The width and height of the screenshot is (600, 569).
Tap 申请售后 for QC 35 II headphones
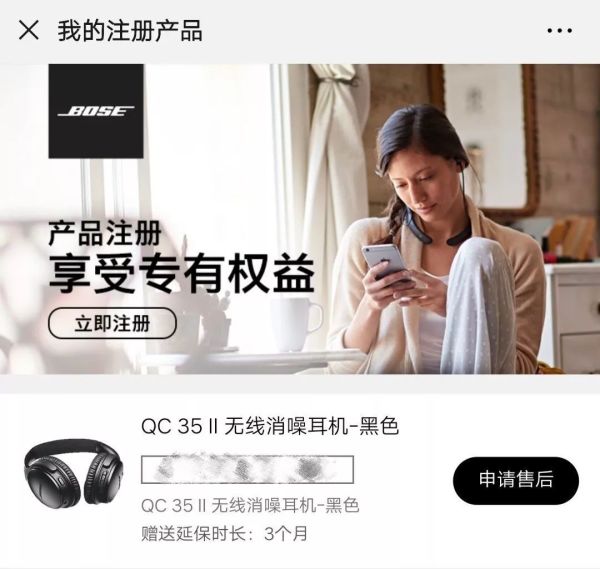click(x=515, y=480)
